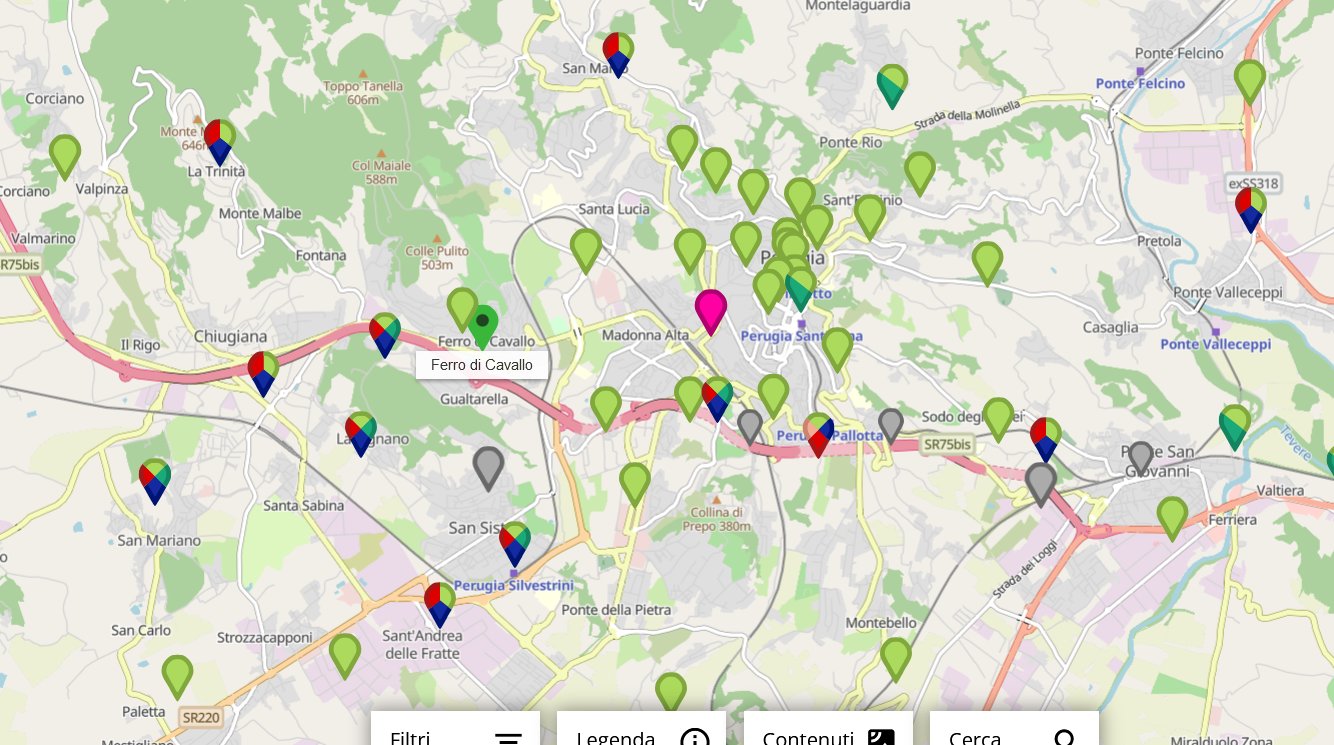Select the magenta pin near Madonna Alta
1334x745 pixels.
tap(710, 308)
